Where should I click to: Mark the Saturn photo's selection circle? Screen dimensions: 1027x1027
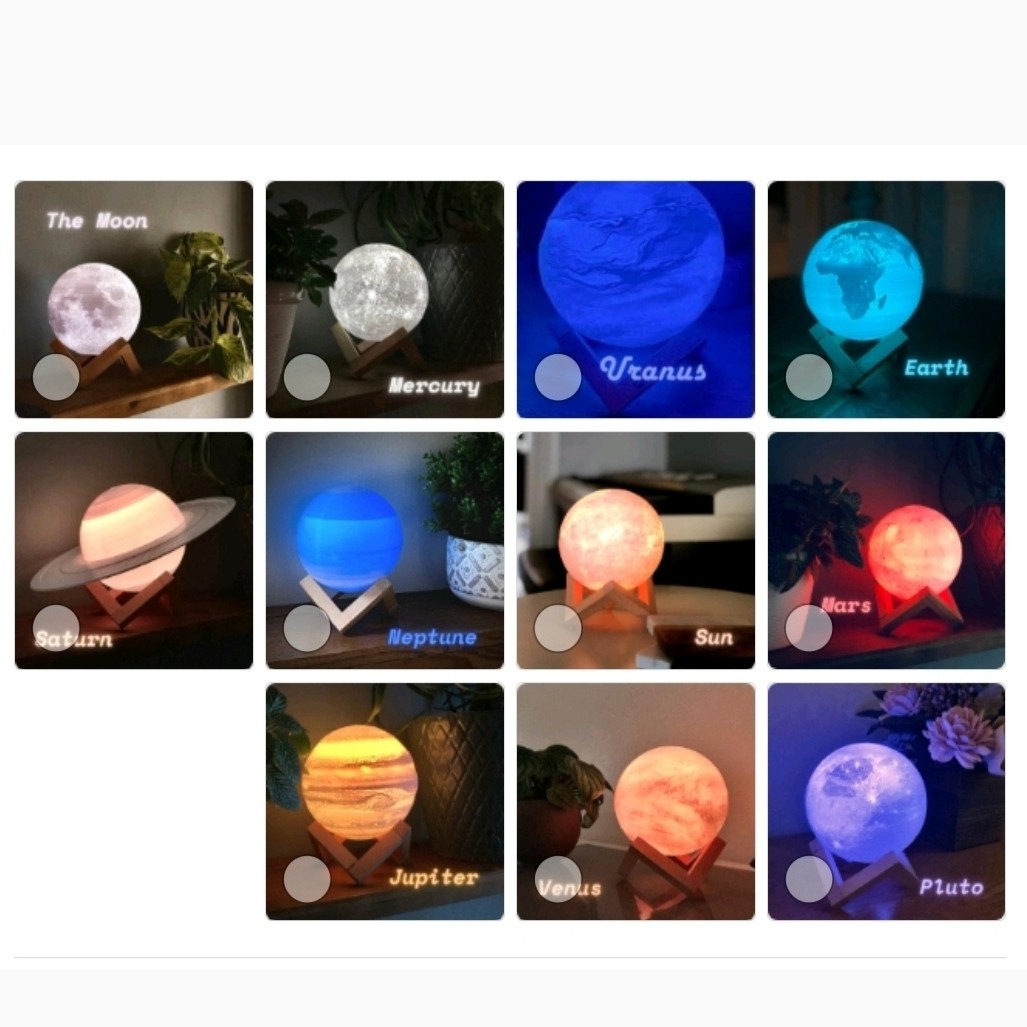pos(56,628)
